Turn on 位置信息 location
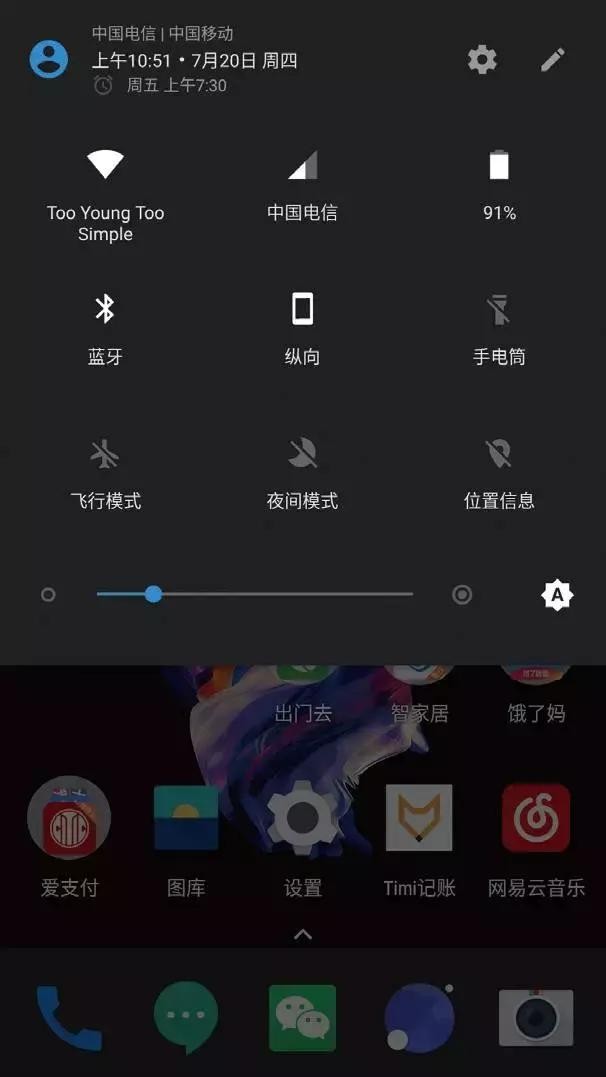Screen dimensions: 606x1077 (x=498, y=455)
